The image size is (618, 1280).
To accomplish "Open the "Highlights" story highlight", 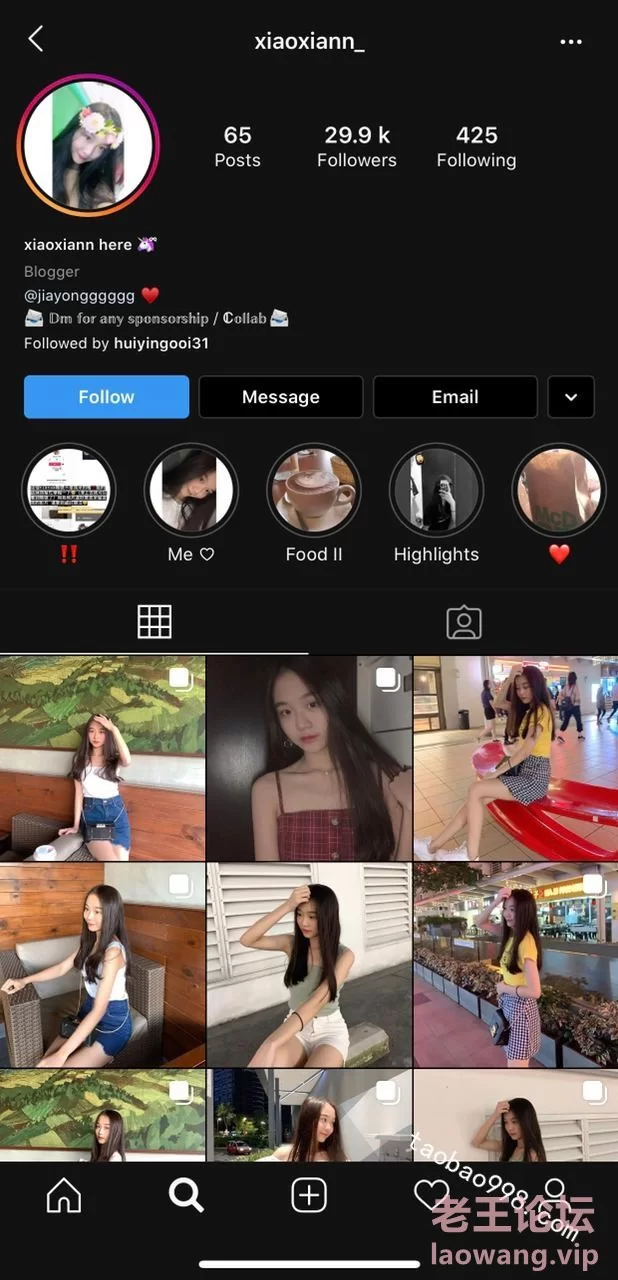I will coord(436,491).
